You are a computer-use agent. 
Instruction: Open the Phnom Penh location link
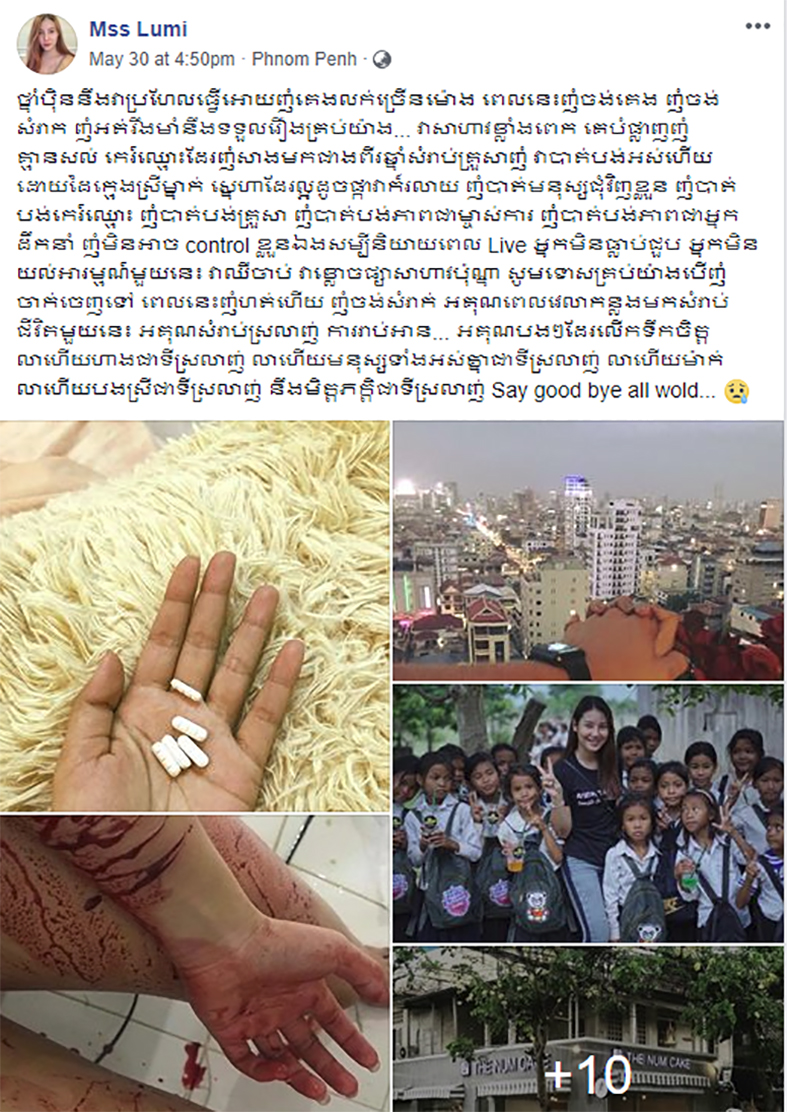305,59
